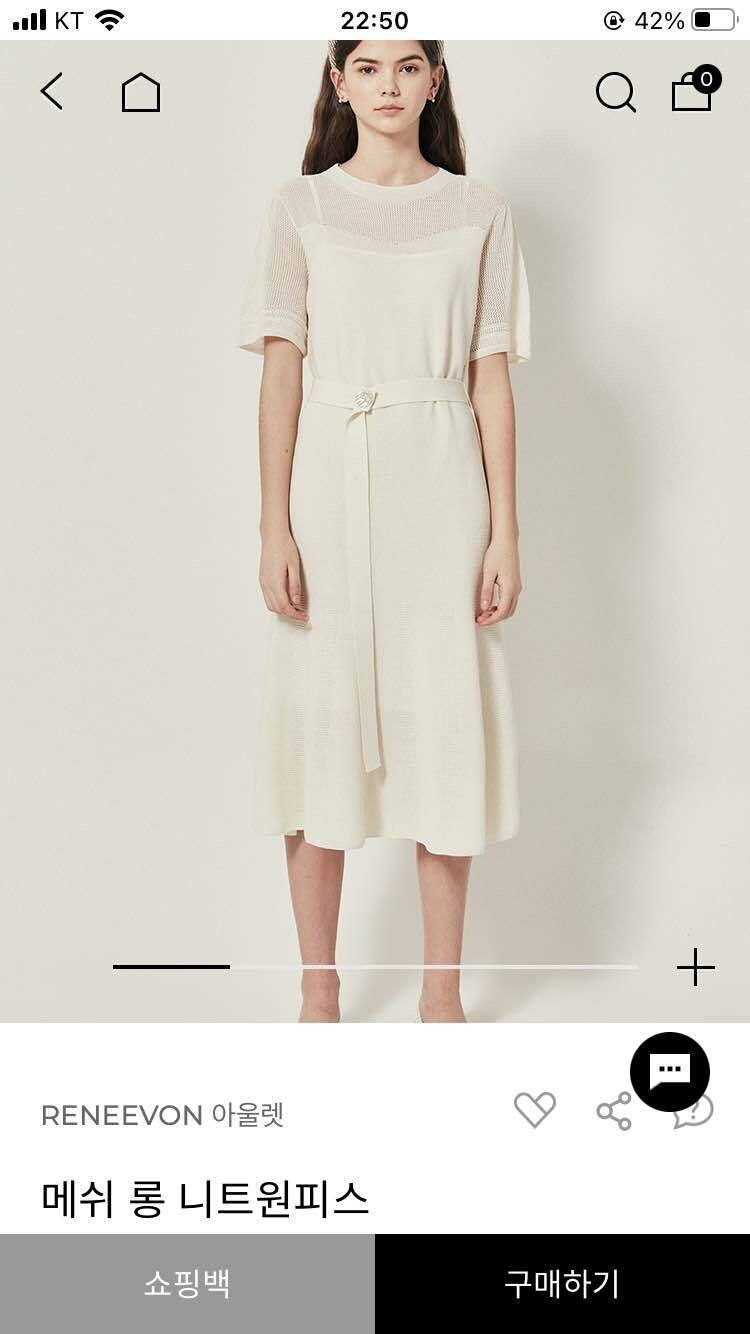Open RENEEVON 아울렛 brand page
The height and width of the screenshot is (1334, 750).
(x=162, y=1115)
